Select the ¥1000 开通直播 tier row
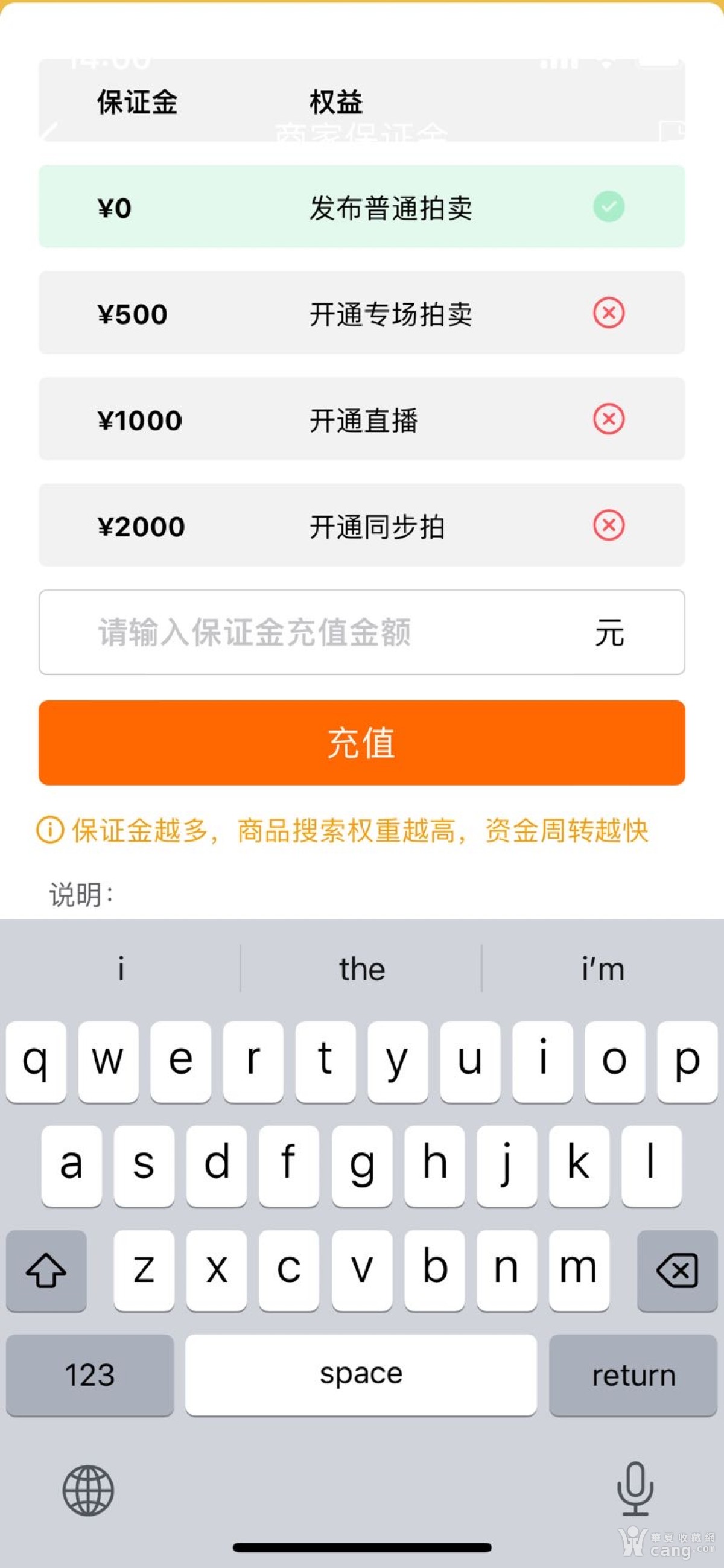Viewport: 724px width, 1568px height. click(361, 419)
